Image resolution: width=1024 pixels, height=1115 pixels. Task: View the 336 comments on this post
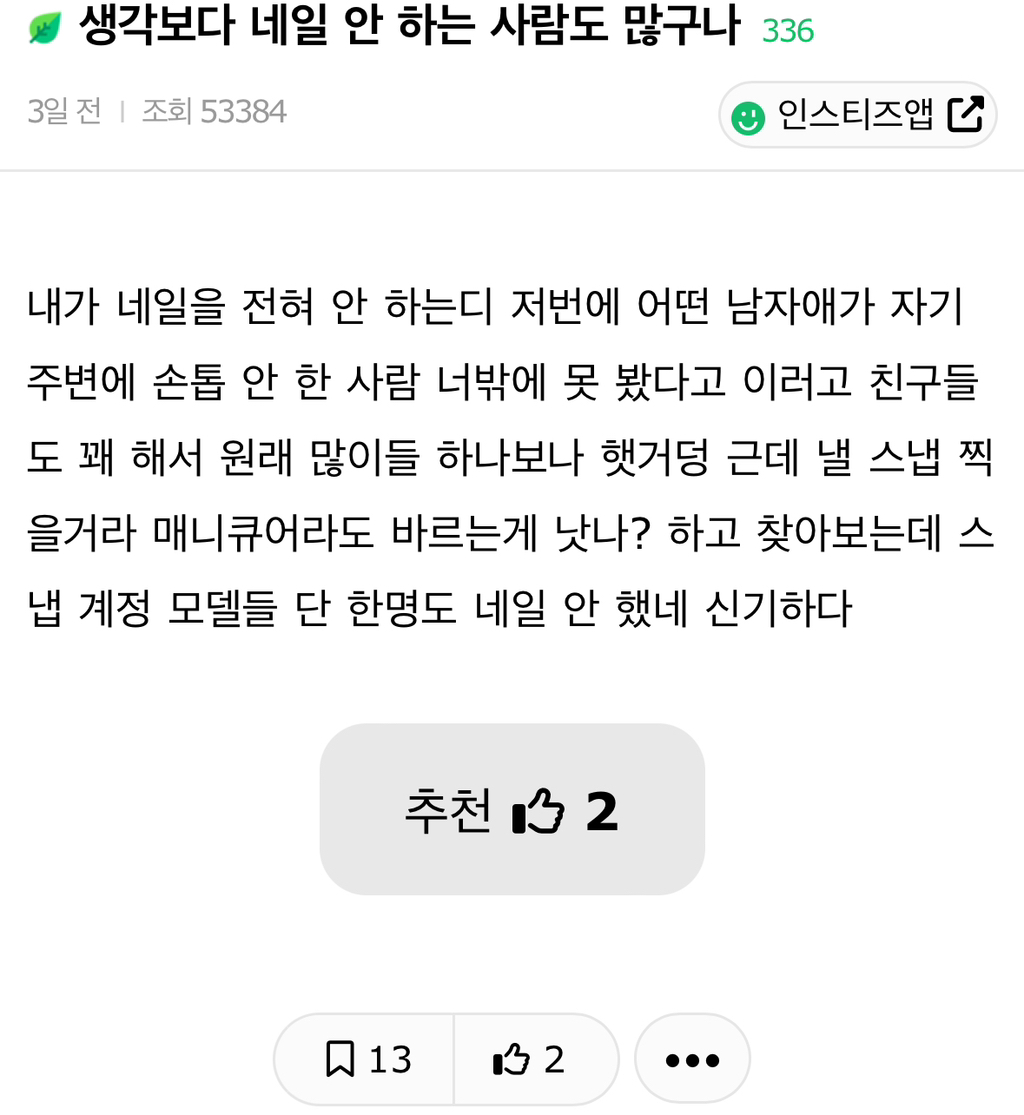[788, 31]
